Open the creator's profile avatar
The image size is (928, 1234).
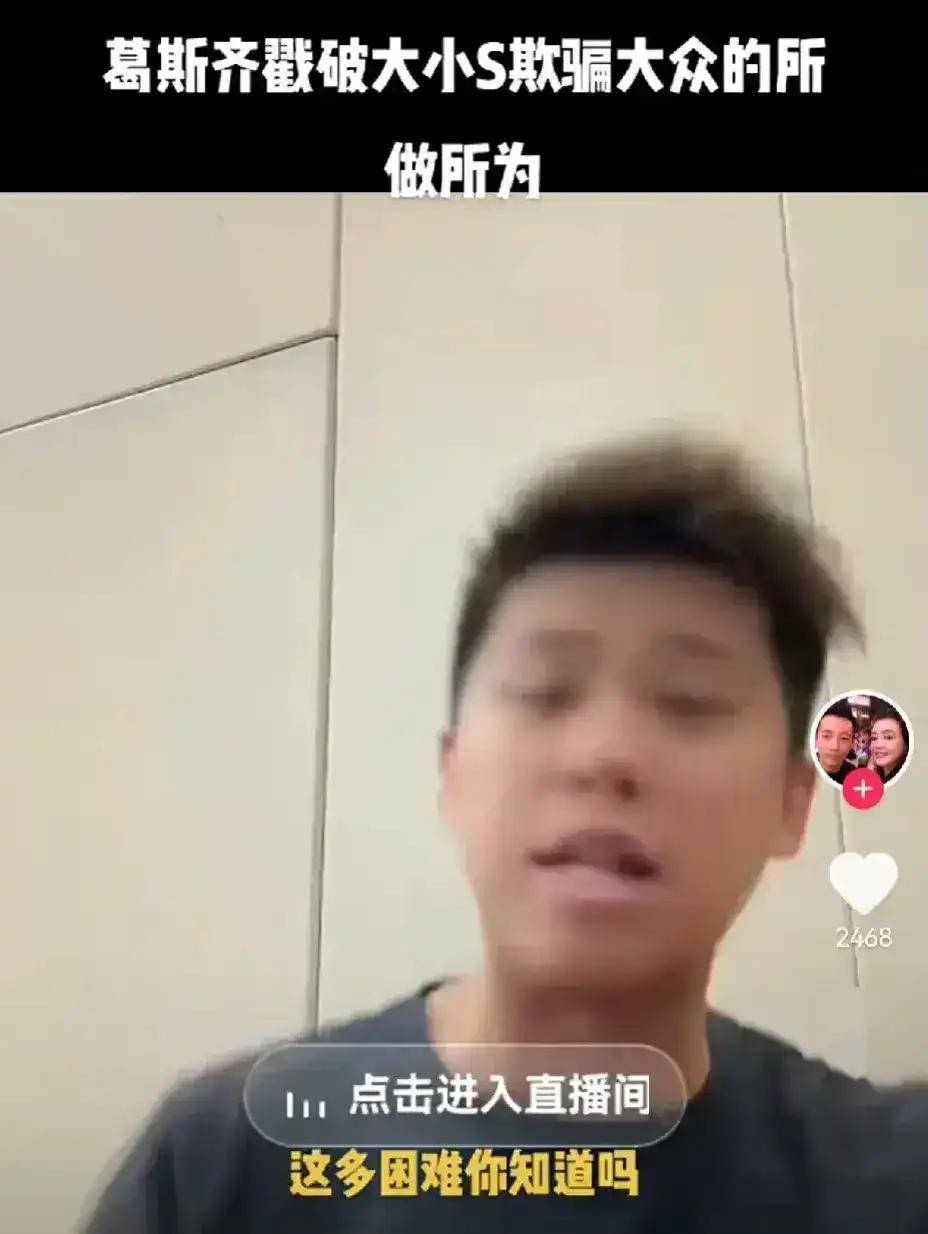(x=861, y=742)
